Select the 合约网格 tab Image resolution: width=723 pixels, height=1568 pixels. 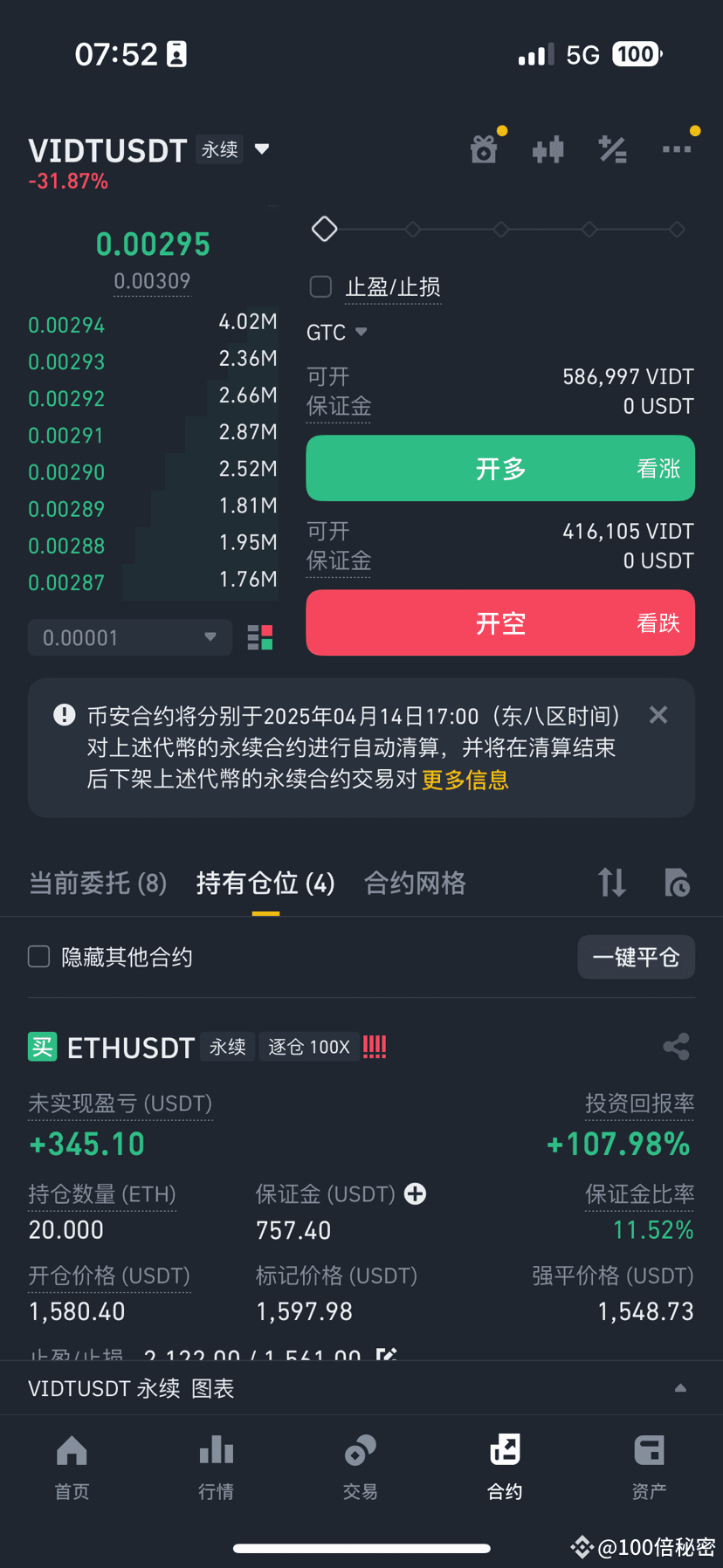click(415, 883)
